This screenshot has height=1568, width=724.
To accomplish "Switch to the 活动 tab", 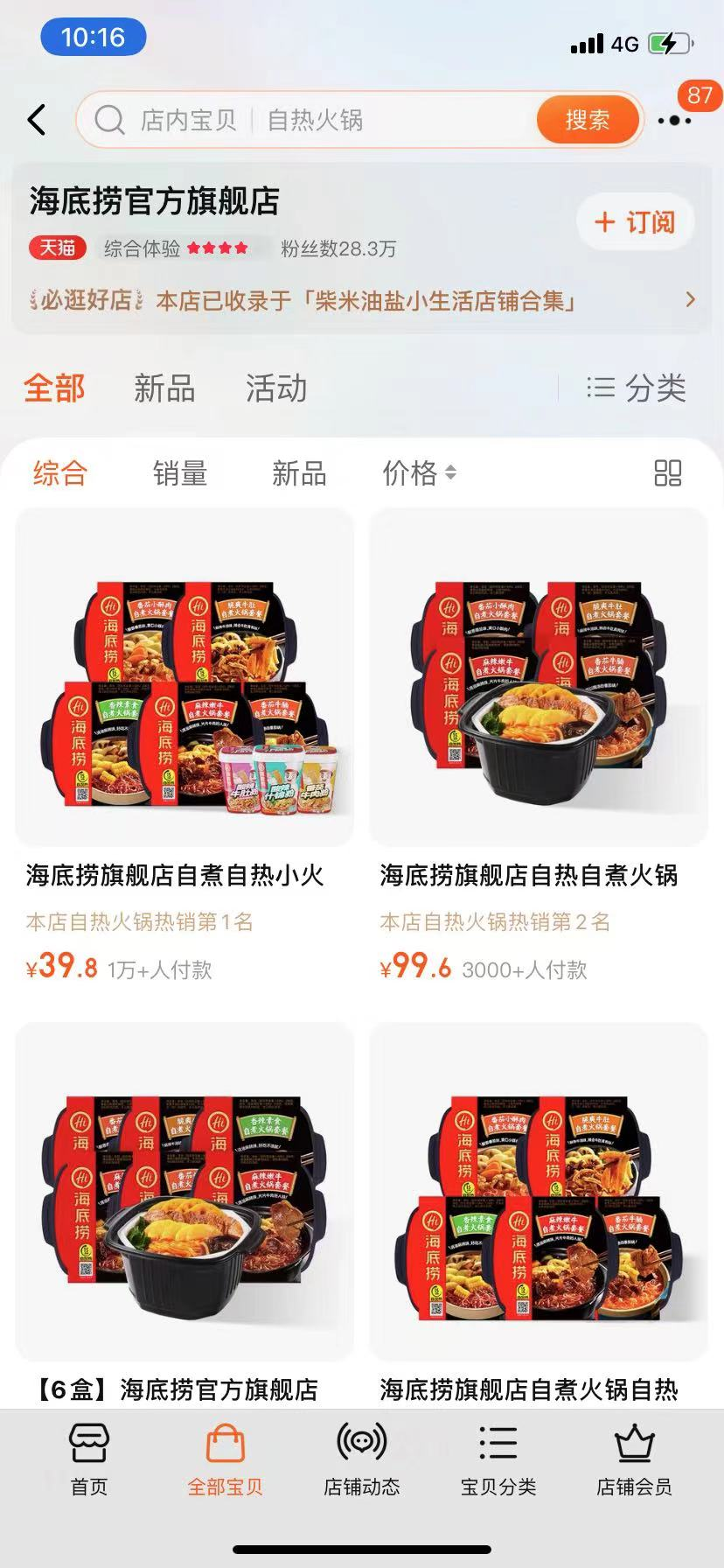I will pos(276,388).
